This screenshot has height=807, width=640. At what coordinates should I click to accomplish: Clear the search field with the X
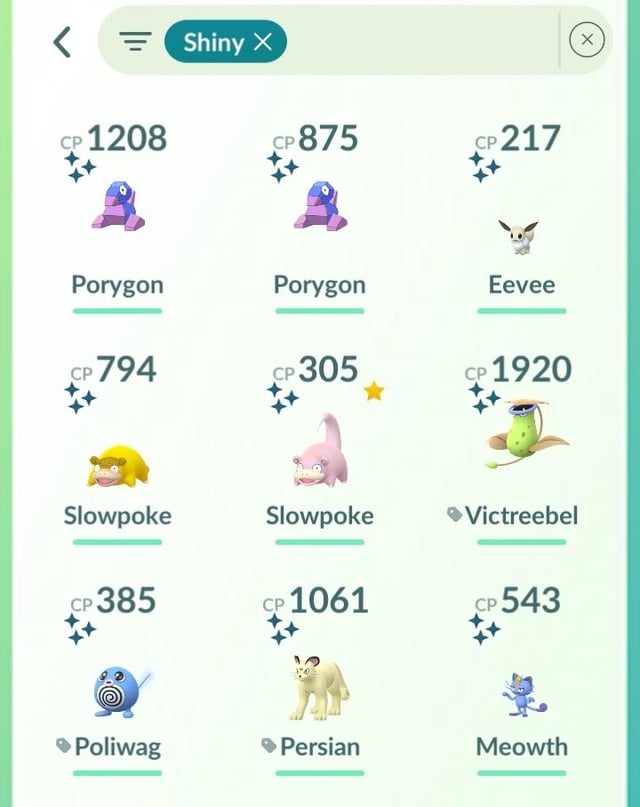(587, 40)
